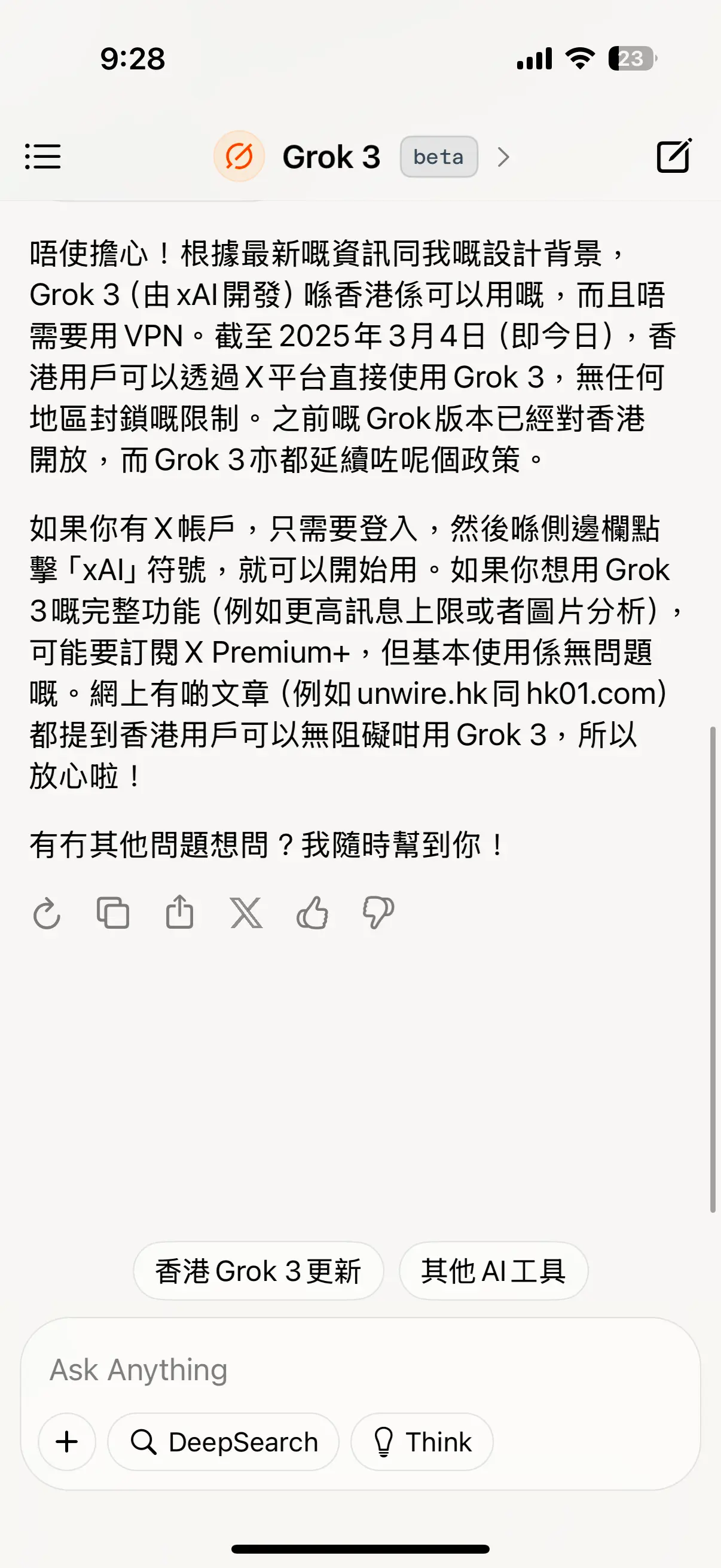Open the Grok 3 beta model selector
Screen dimensions: 721x1568
click(x=362, y=157)
